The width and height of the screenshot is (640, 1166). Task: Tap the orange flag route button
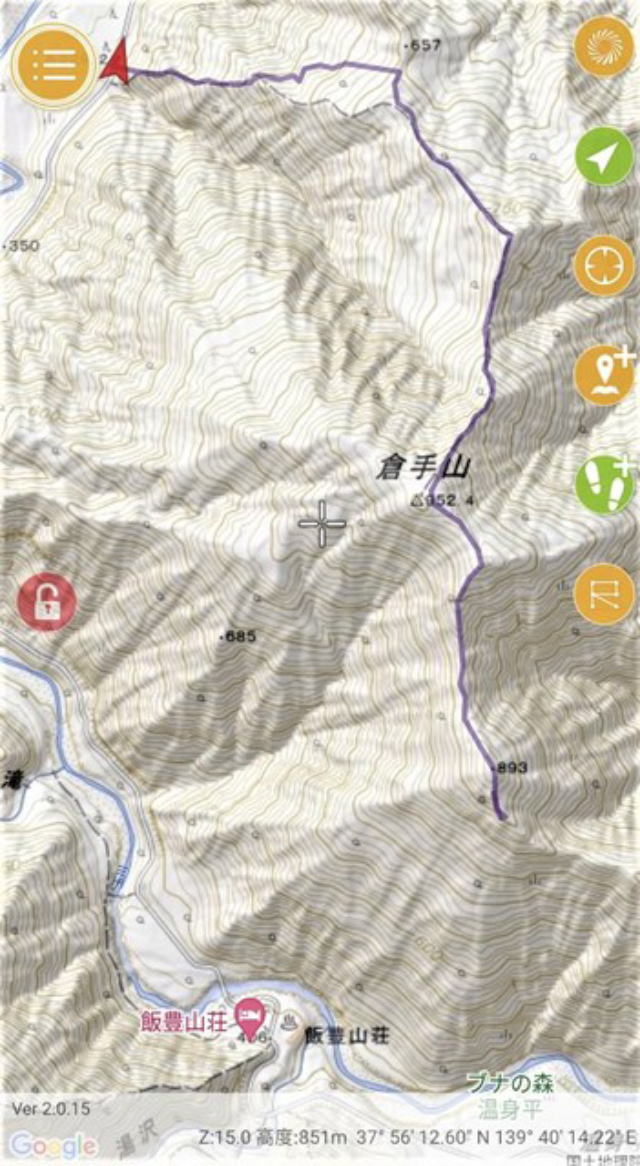tap(605, 597)
